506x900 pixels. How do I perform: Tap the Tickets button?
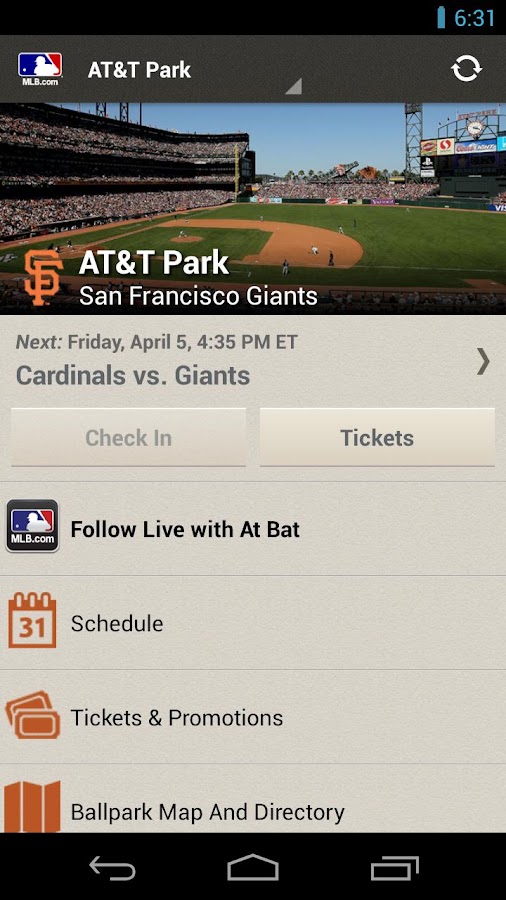[x=377, y=437]
